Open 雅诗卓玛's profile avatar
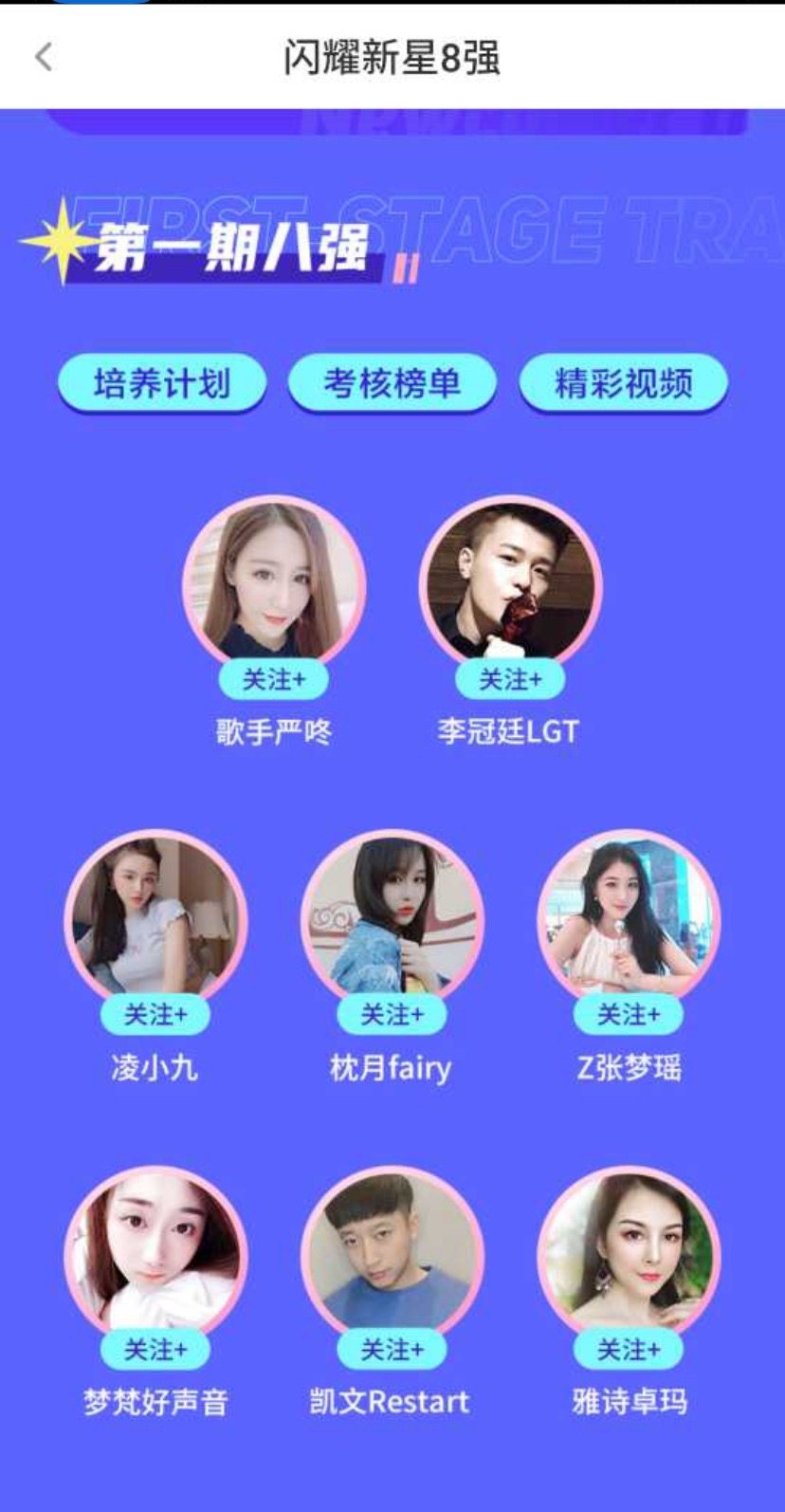Viewport: 785px width, 1512px height. click(629, 1250)
